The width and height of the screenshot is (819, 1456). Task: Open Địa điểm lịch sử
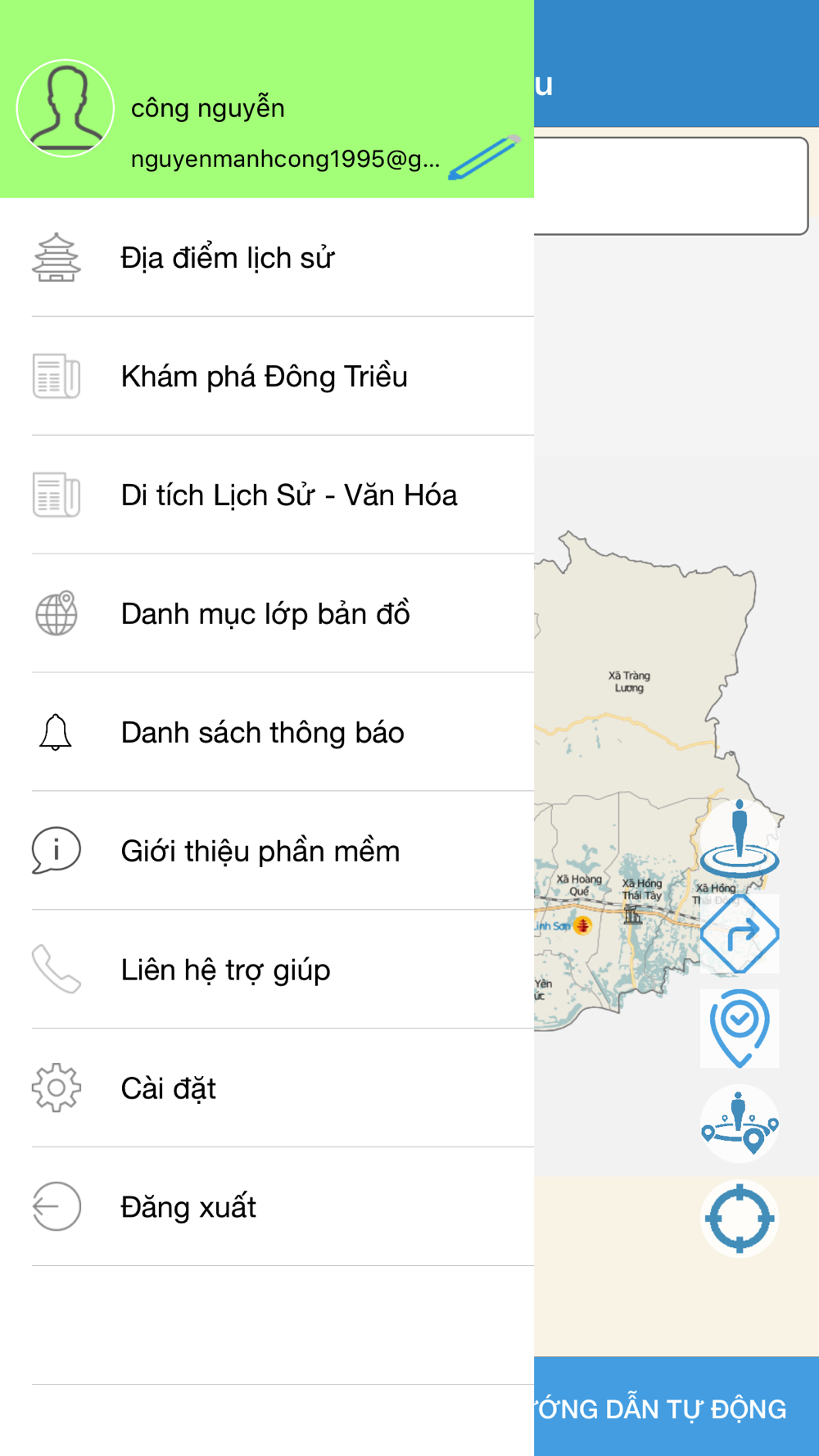pyautogui.click(x=267, y=258)
